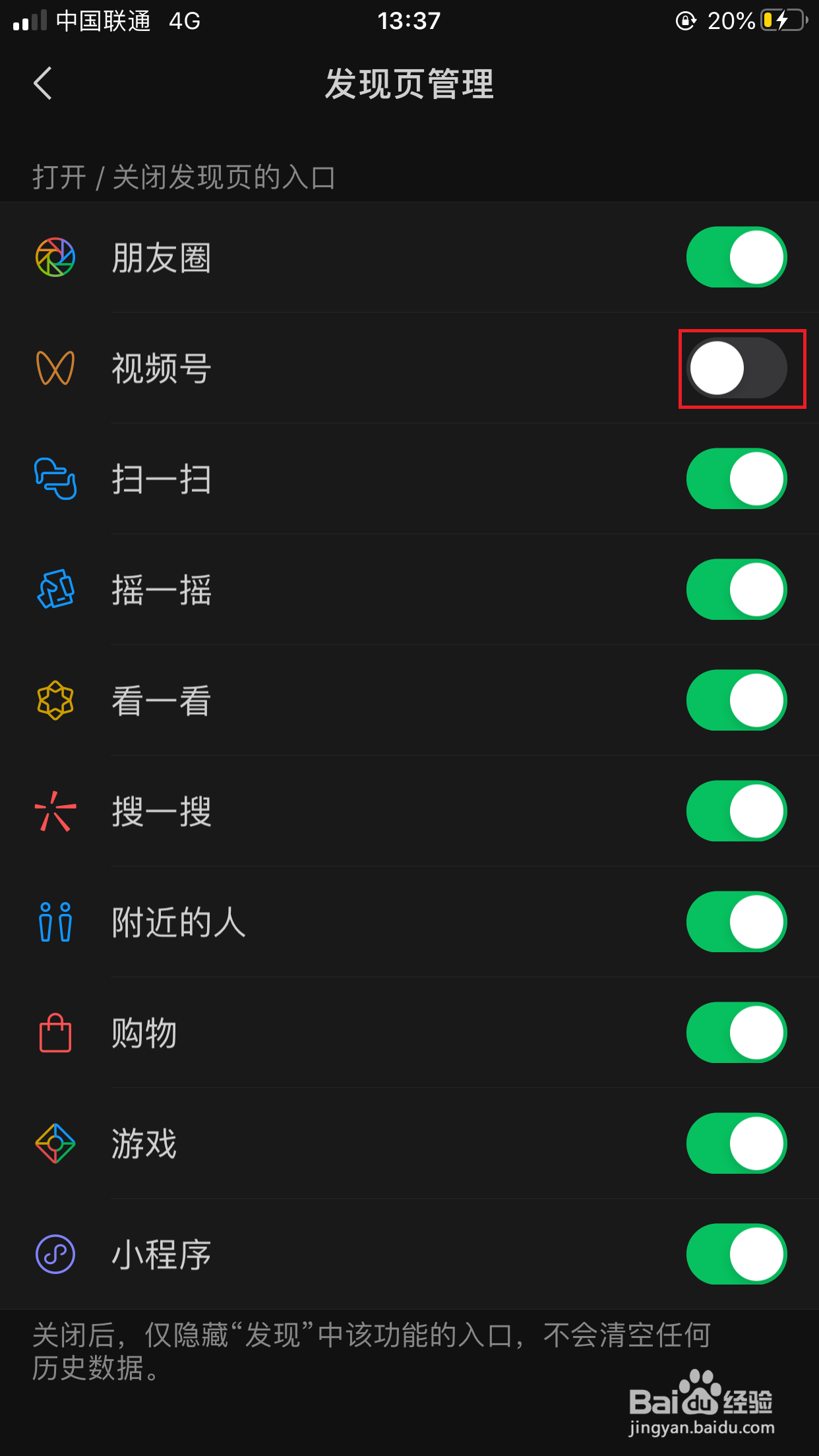Image resolution: width=819 pixels, height=1456 pixels.
Task: Click the 视频号 Channels icon
Action: pyautogui.click(x=56, y=369)
